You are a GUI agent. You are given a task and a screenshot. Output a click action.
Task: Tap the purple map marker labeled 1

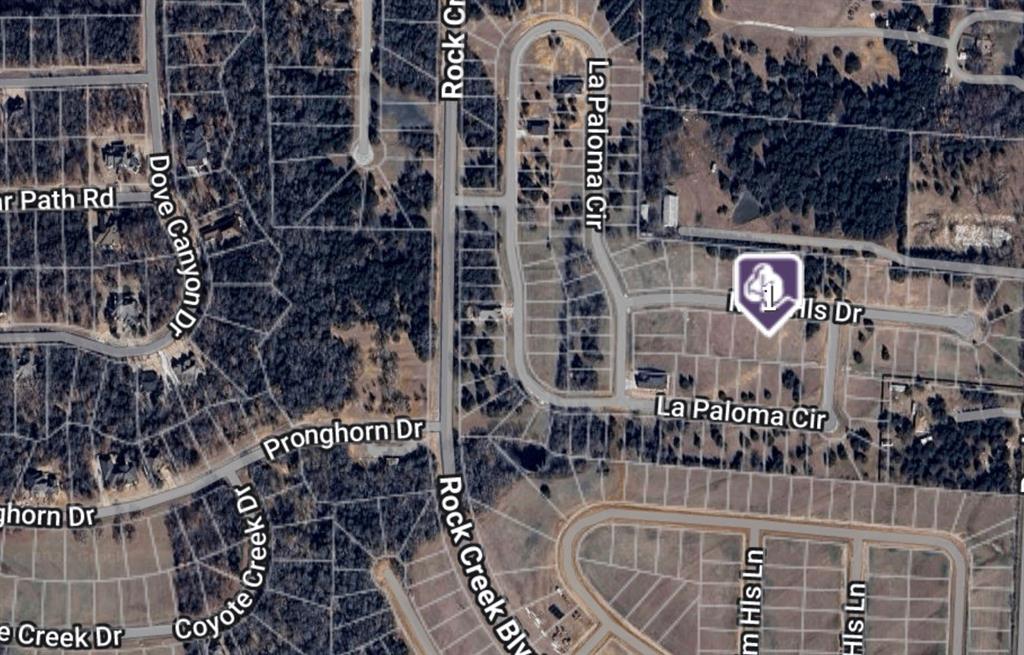[768, 291]
